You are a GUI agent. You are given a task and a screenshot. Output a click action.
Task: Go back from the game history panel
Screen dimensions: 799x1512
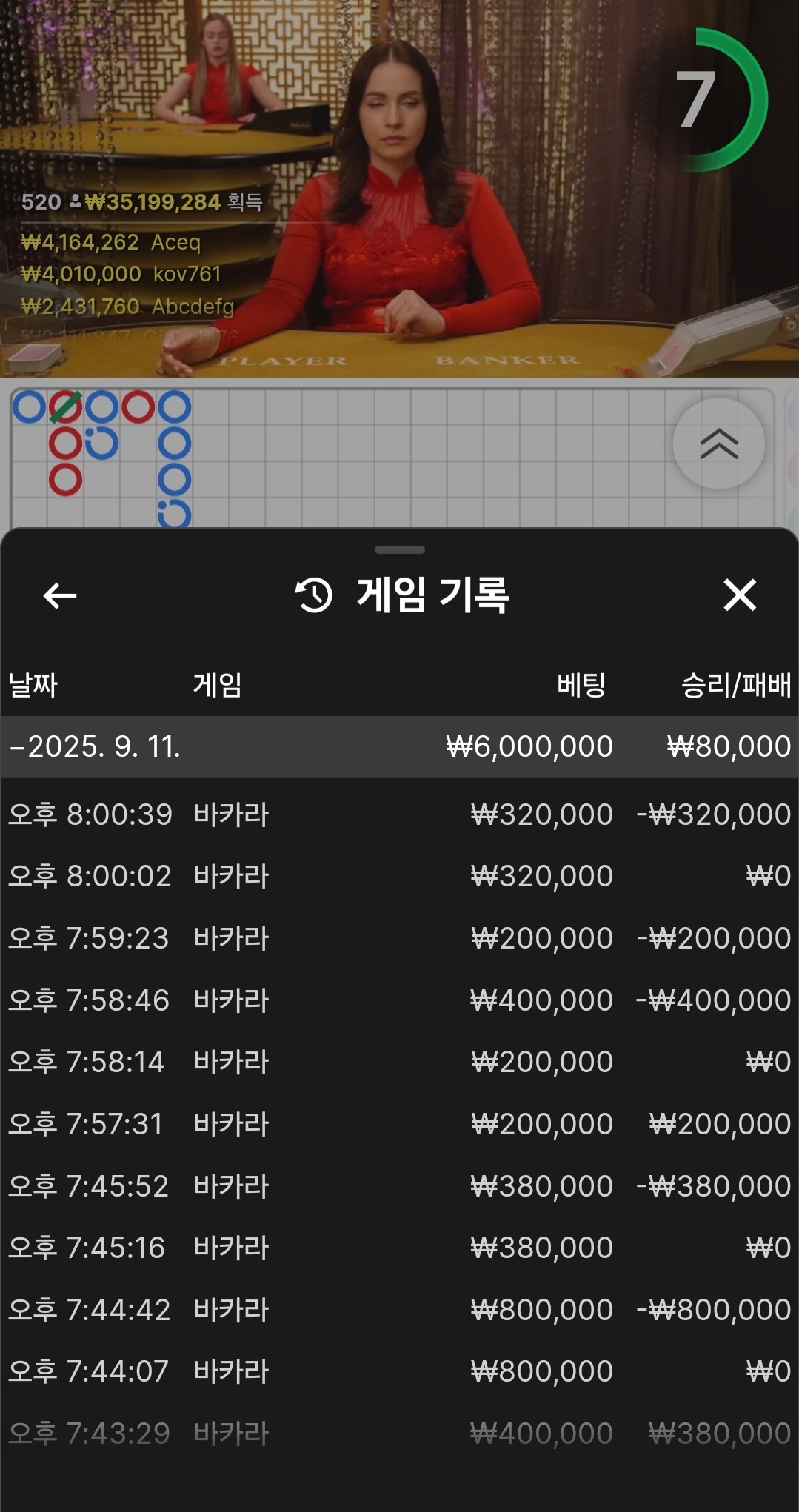point(60,595)
